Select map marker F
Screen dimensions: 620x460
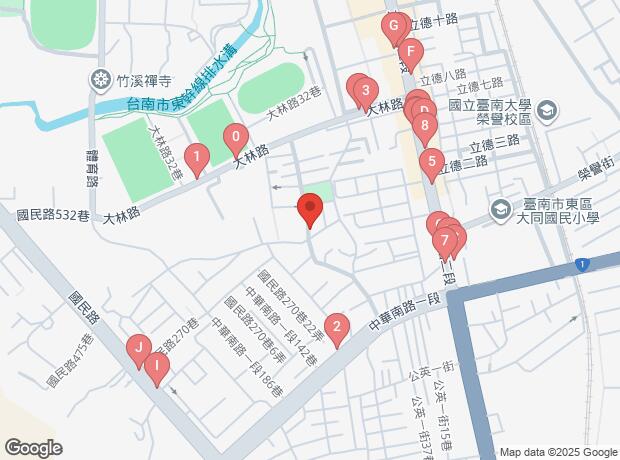tap(411, 53)
